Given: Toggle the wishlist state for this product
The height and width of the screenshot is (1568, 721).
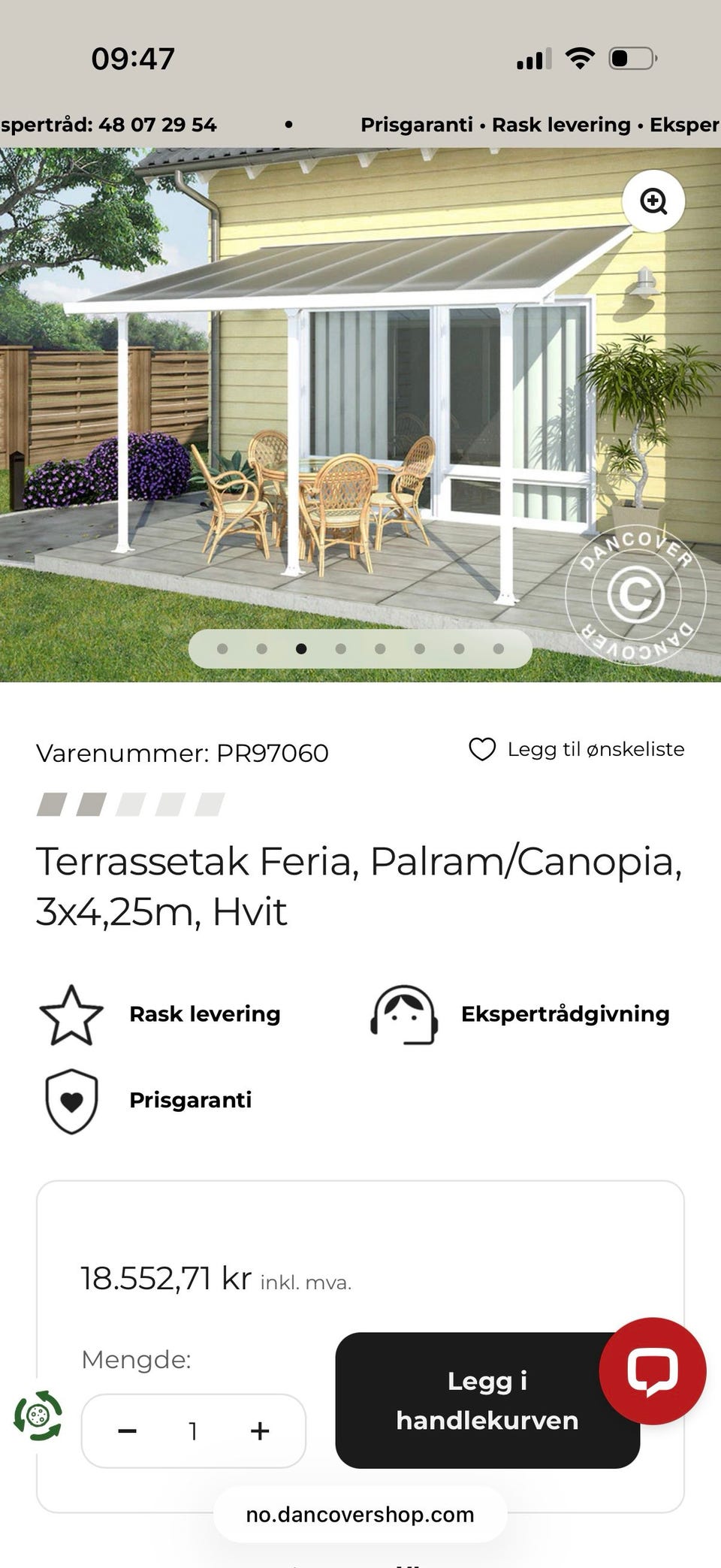Looking at the screenshot, I should (x=481, y=748).
